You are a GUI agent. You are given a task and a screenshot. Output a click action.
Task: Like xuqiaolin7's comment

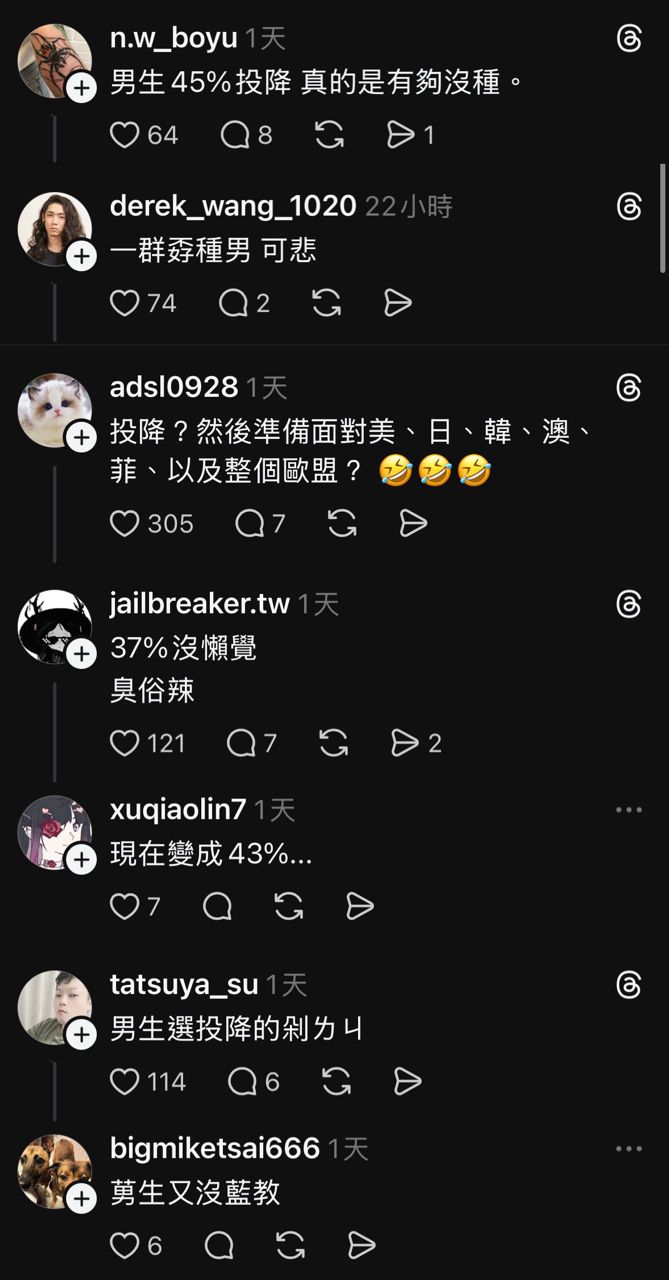pyautogui.click(x=124, y=906)
